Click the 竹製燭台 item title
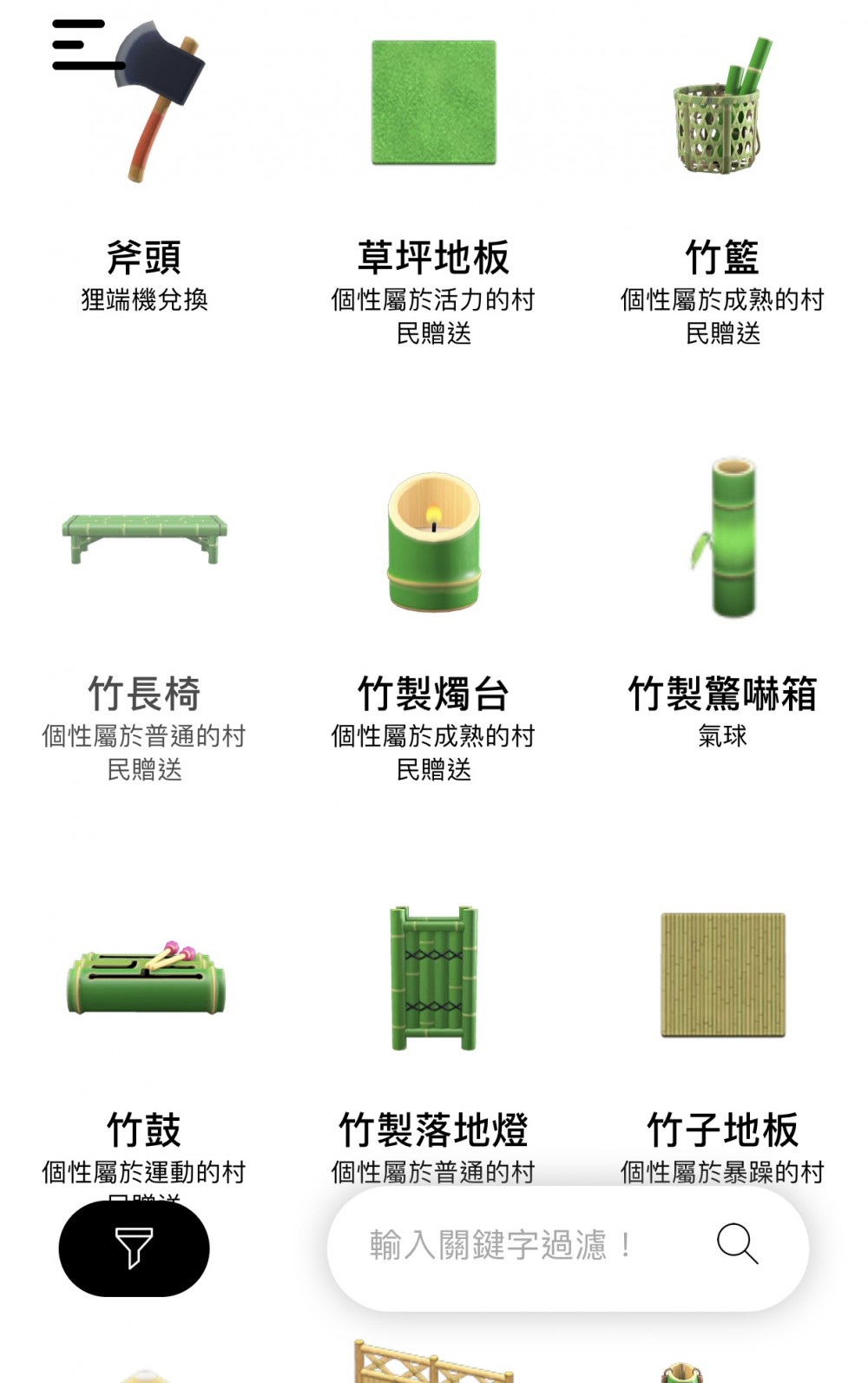Screen dimensions: 868x1383 tap(434, 692)
